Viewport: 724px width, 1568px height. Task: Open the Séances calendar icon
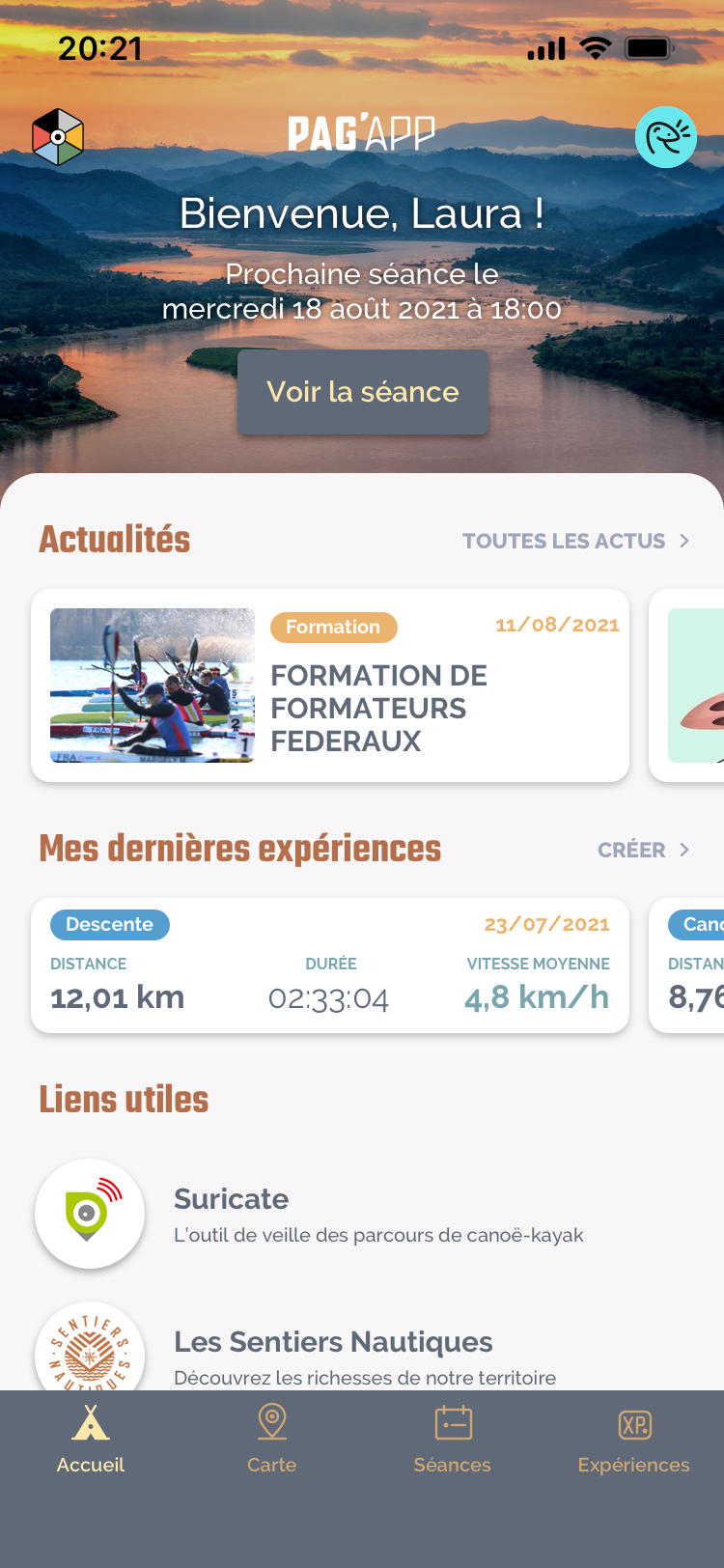pyautogui.click(x=452, y=1423)
